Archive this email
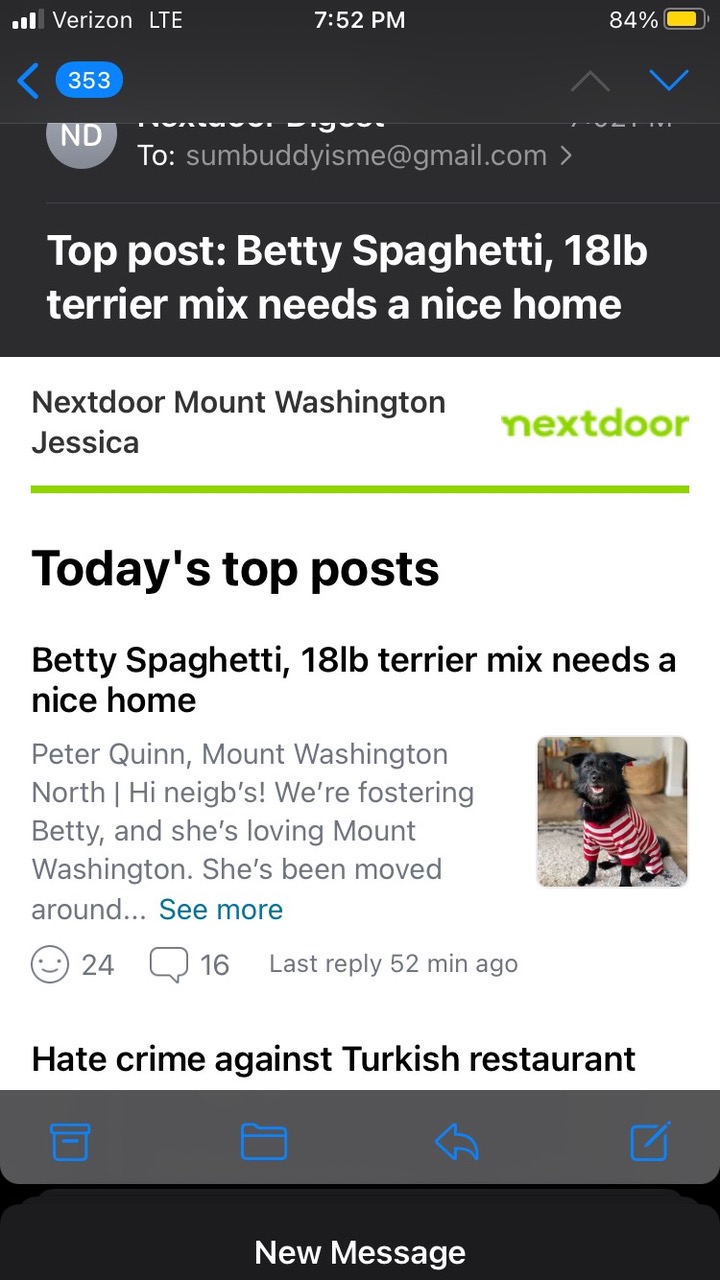The image size is (720, 1280). [x=70, y=1141]
